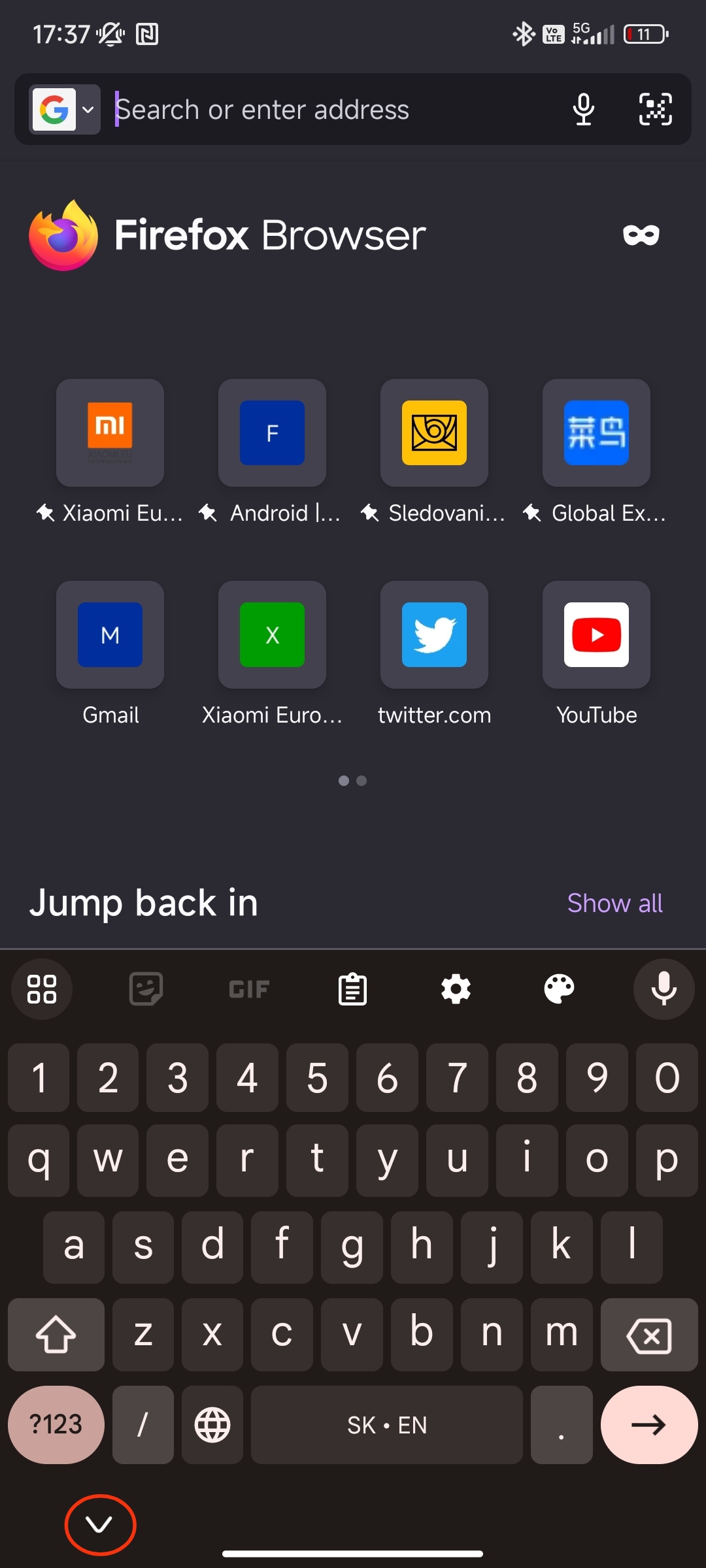The image size is (706, 1568).
Task: Open keyboard theme palette
Action: click(x=559, y=989)
